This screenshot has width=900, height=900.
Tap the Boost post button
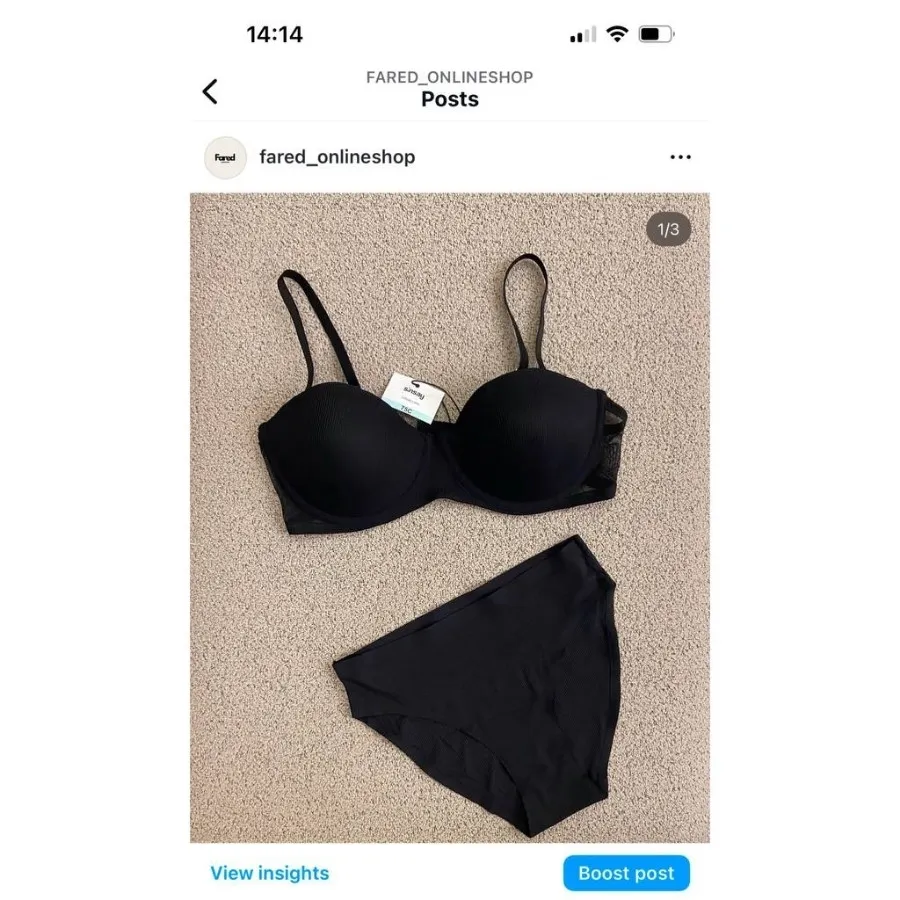point(626,873)
